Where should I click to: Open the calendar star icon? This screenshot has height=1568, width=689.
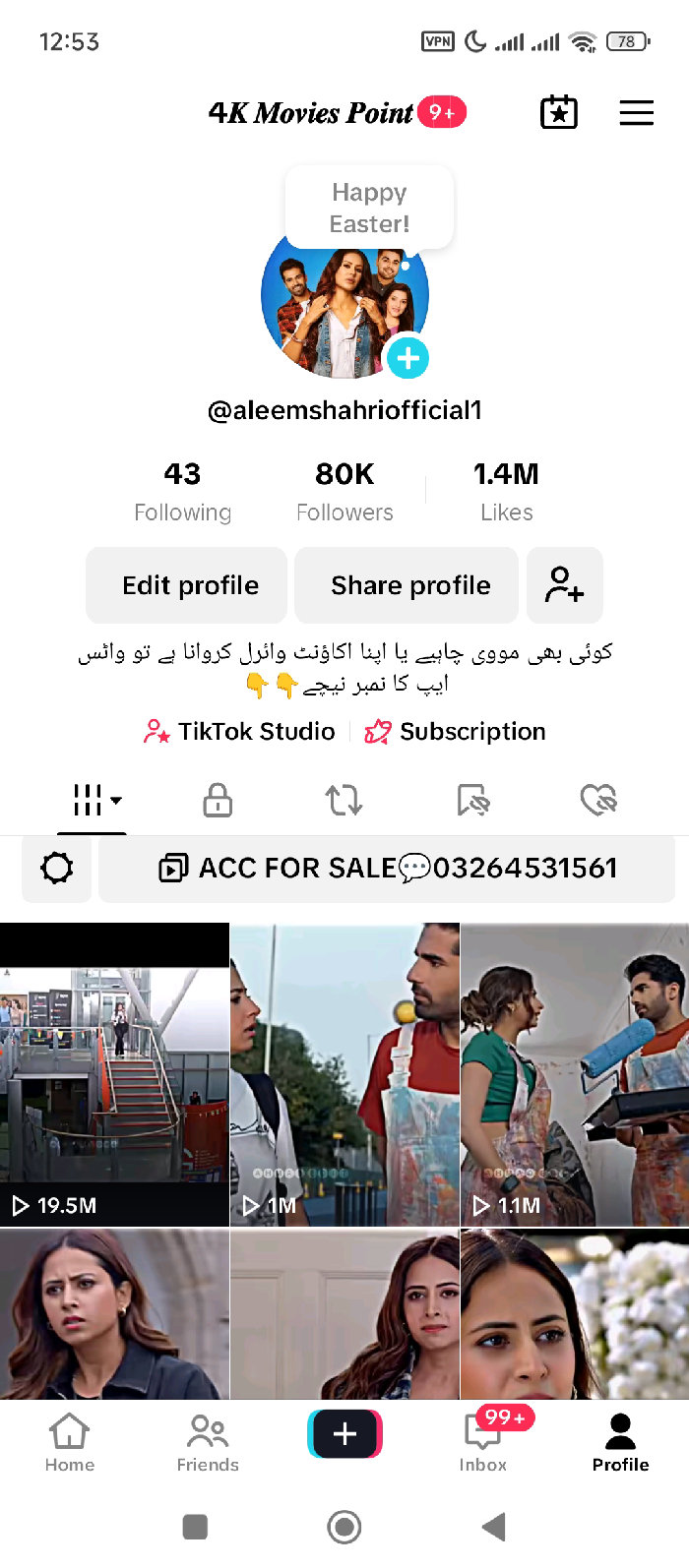tap(559, 113)
